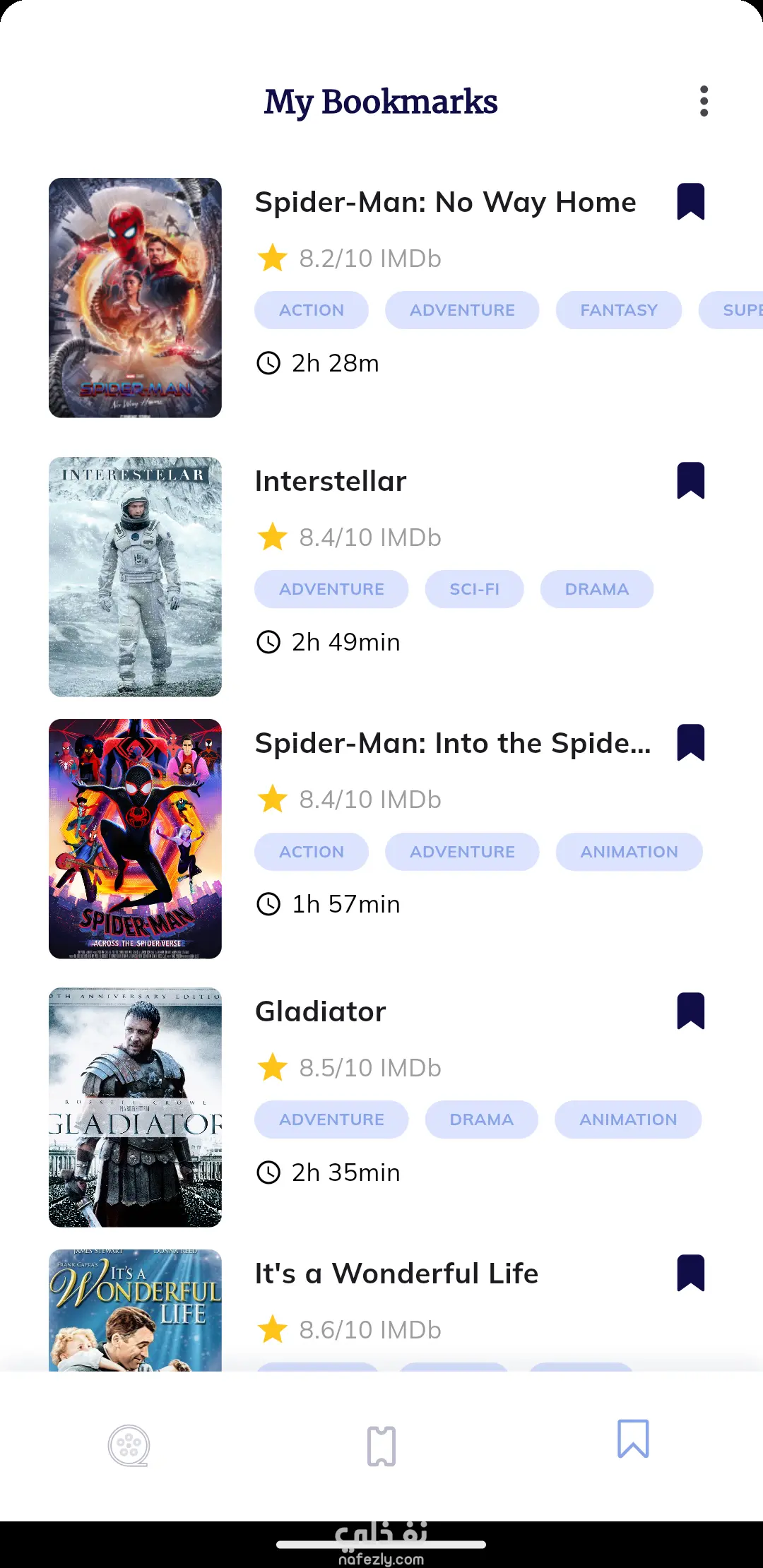Tap the DRAMA chip under Gladiator
Screen dimensions: 763x1568
(481, 1119)
